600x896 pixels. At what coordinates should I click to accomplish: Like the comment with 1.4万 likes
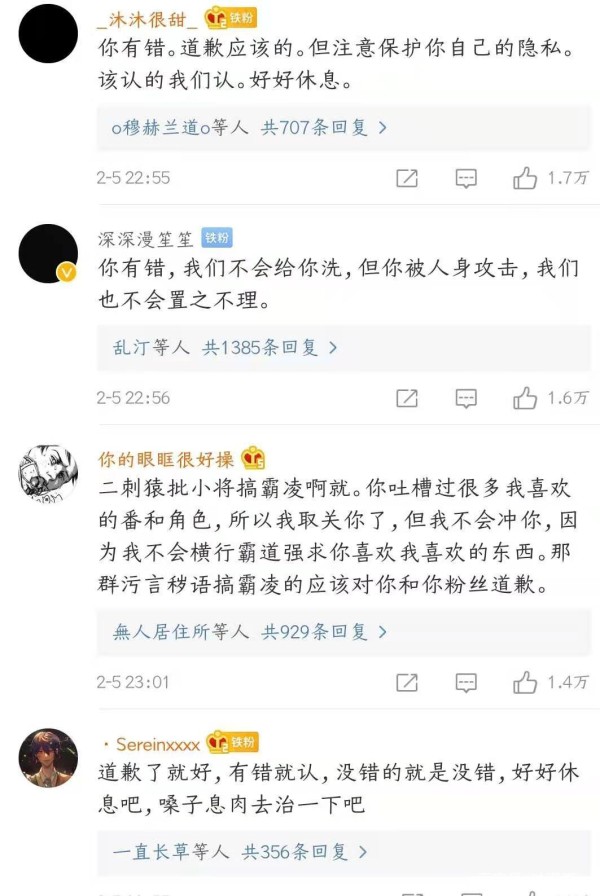pyautogui.click(x=525, y=683)
